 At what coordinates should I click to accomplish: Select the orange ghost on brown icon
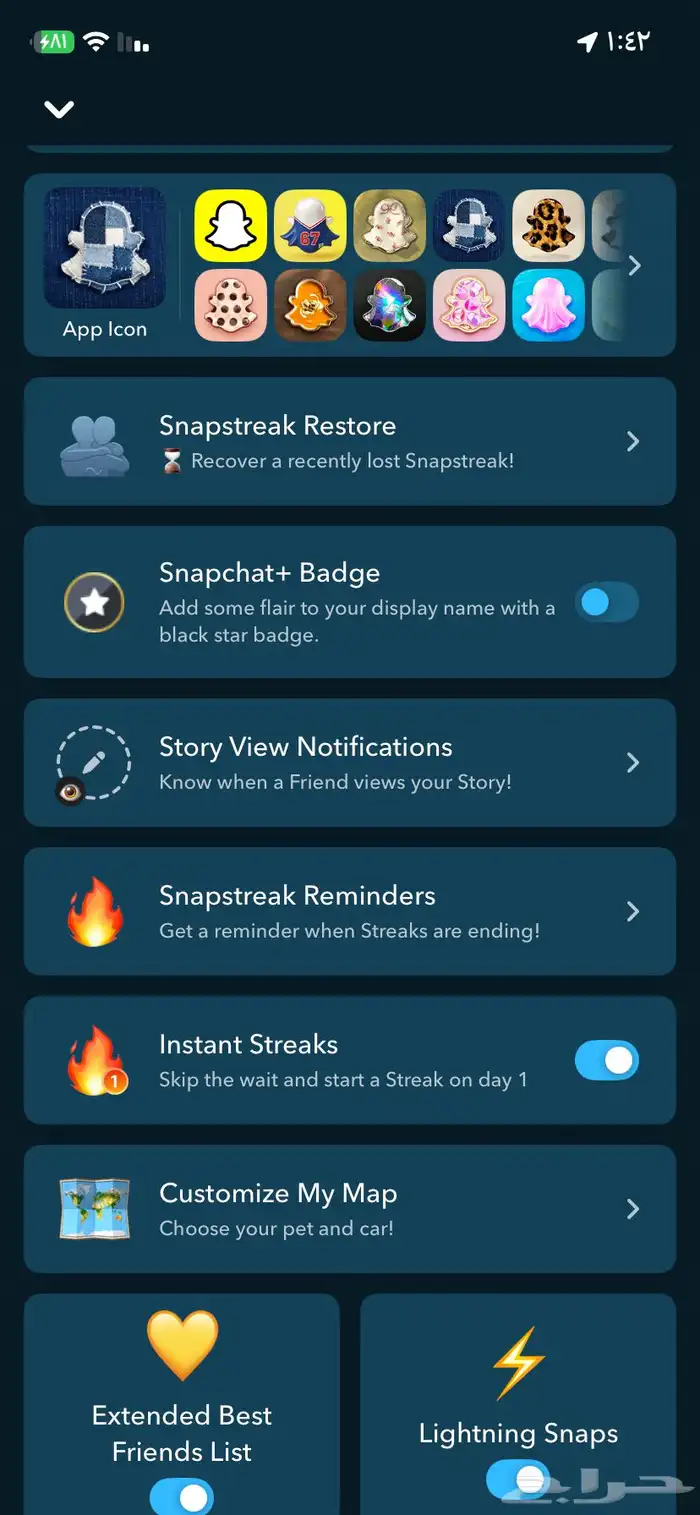tap(310, 305)
